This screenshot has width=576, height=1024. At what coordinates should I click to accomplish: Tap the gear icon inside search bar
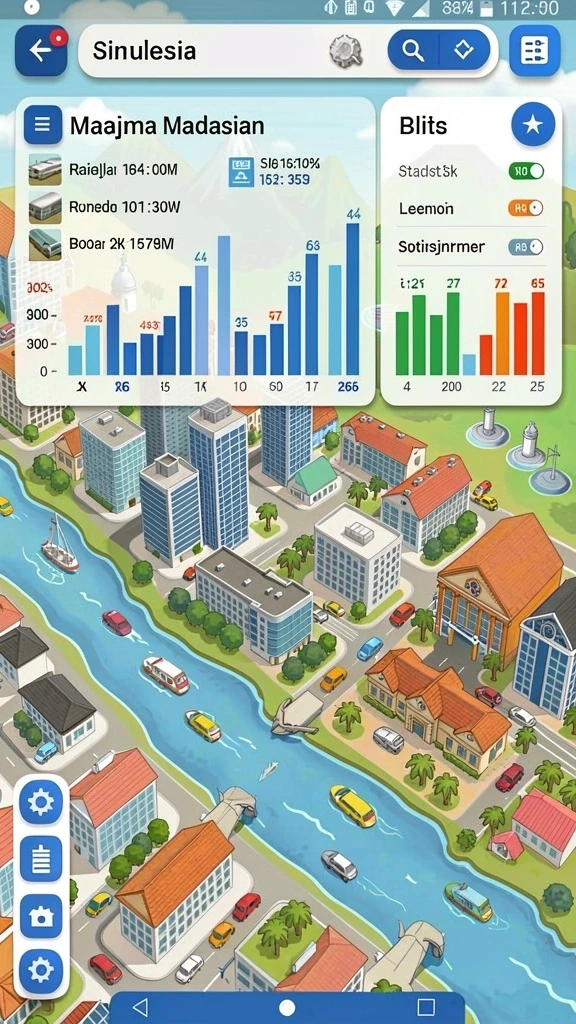[x=345, y=51]
